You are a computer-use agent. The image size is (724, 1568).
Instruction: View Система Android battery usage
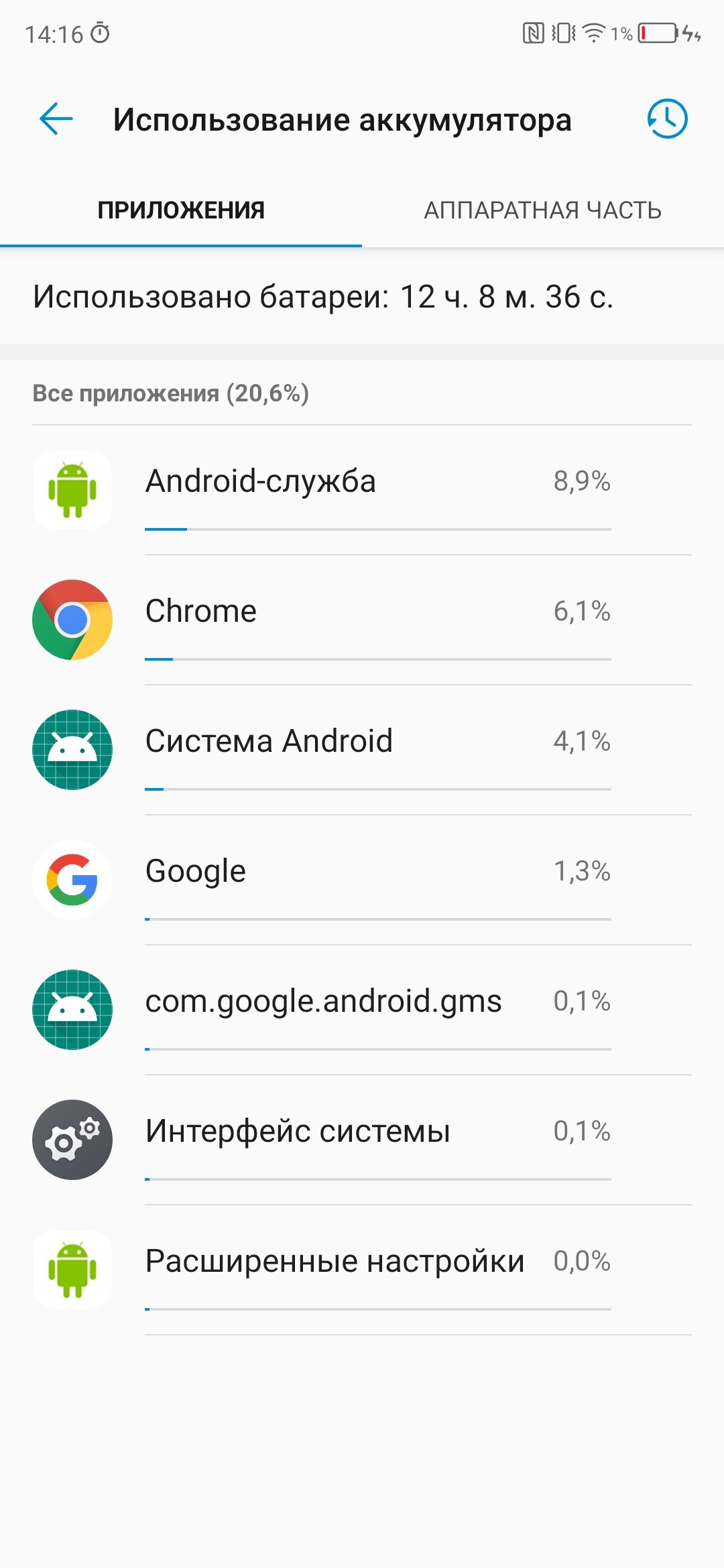[x=362, y=750]
